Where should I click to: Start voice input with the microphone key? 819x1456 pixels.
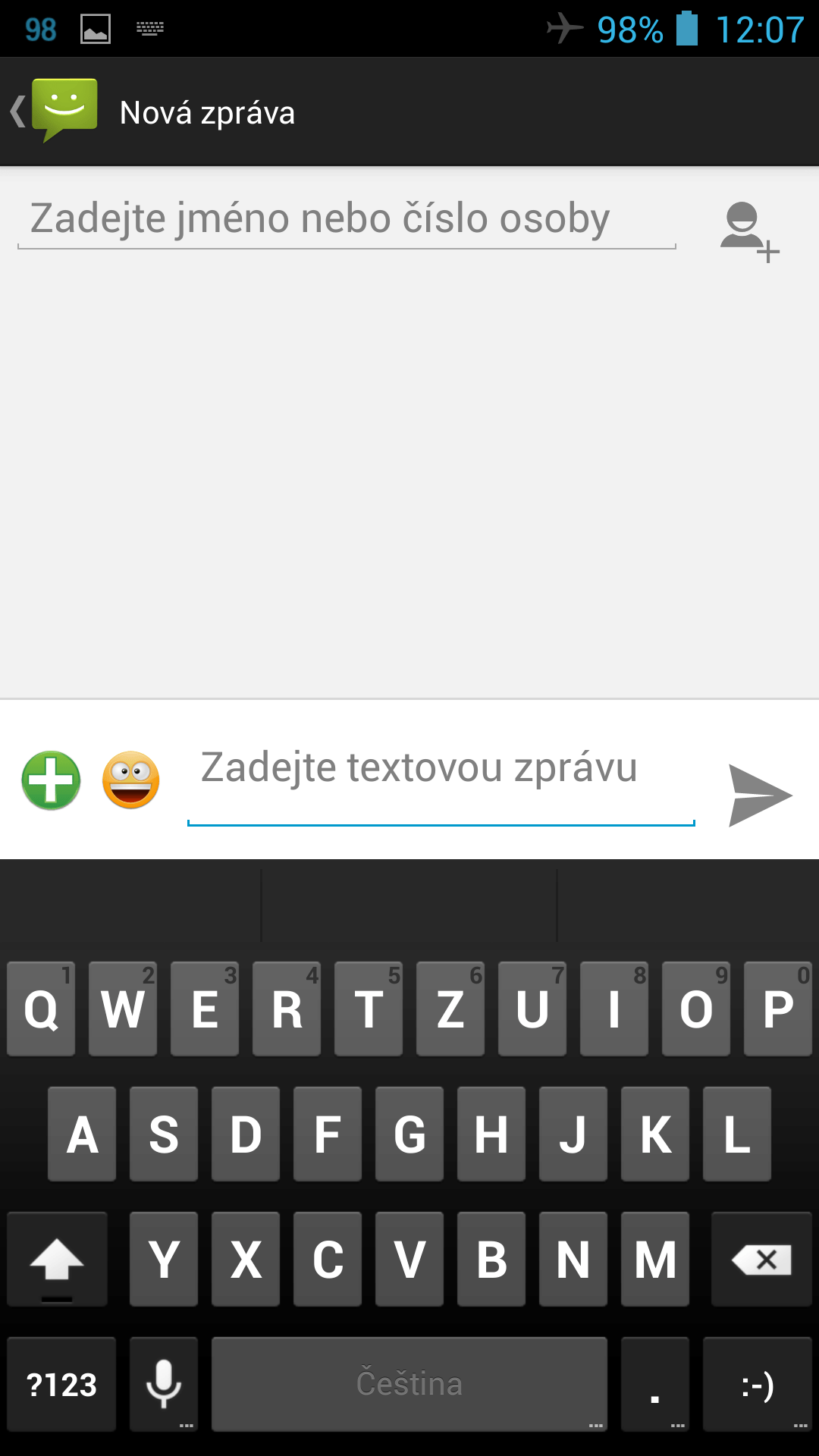[164, 1385]
